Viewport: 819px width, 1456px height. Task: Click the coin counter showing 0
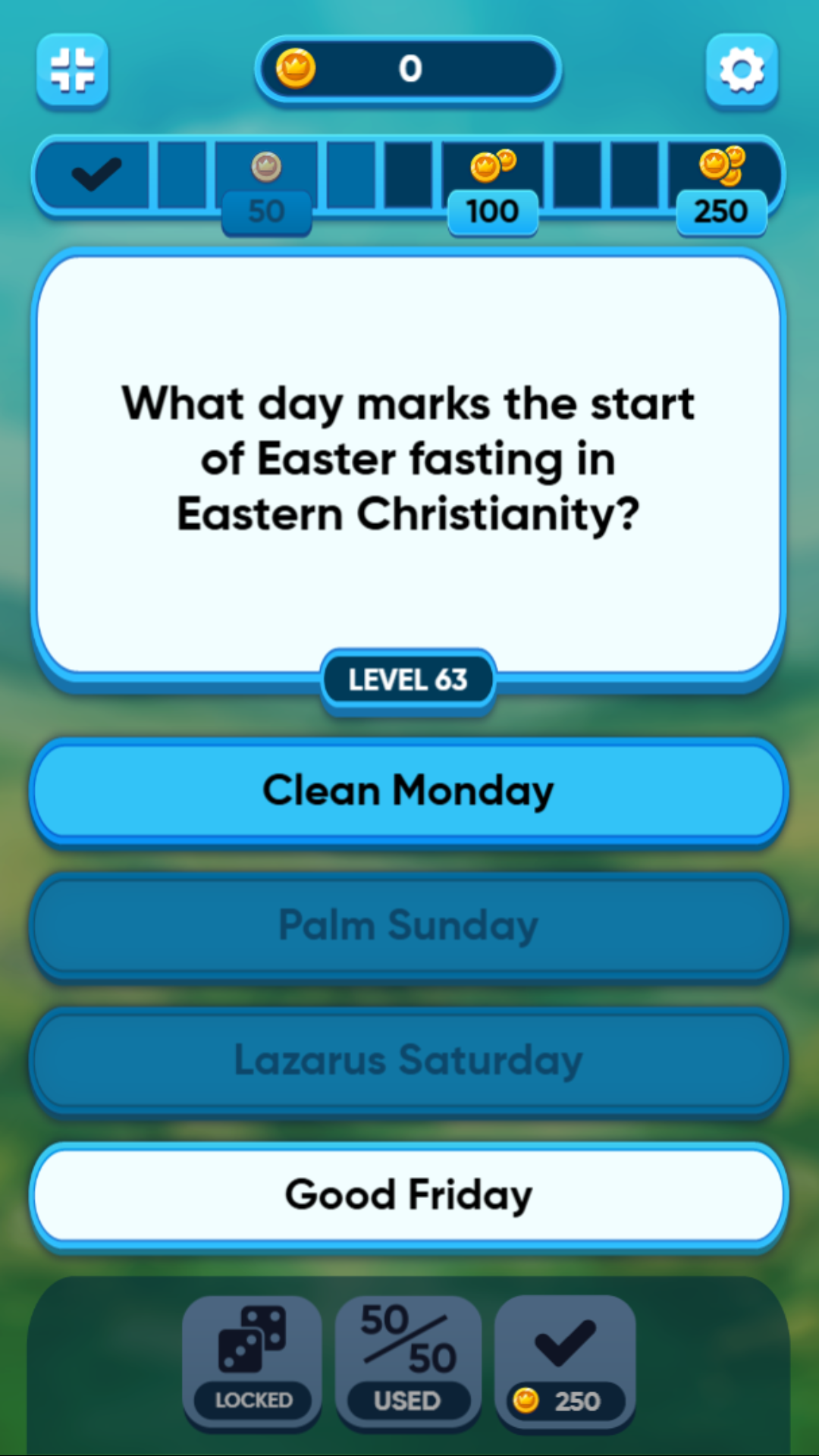pos(409,69)
